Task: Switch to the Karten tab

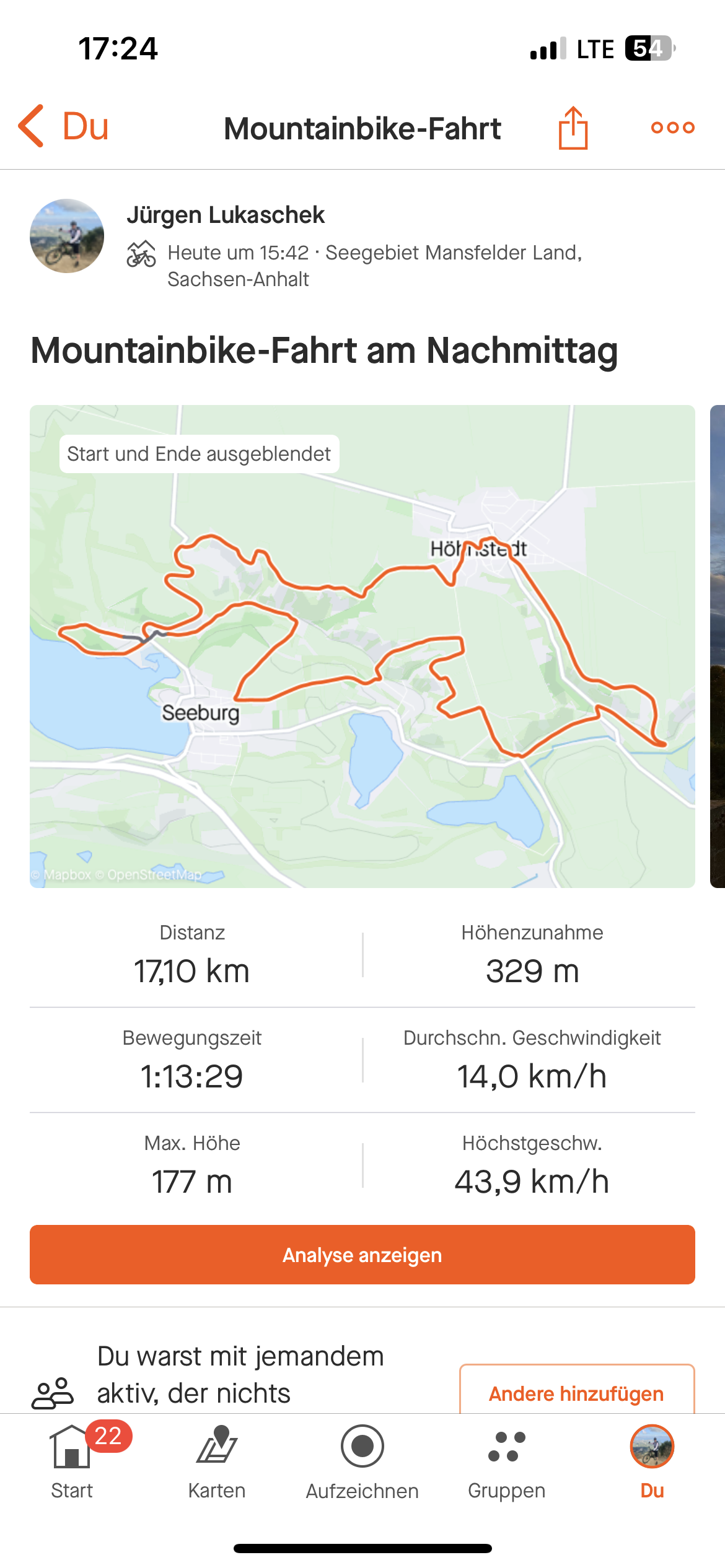Action: tap(217, 1461)
